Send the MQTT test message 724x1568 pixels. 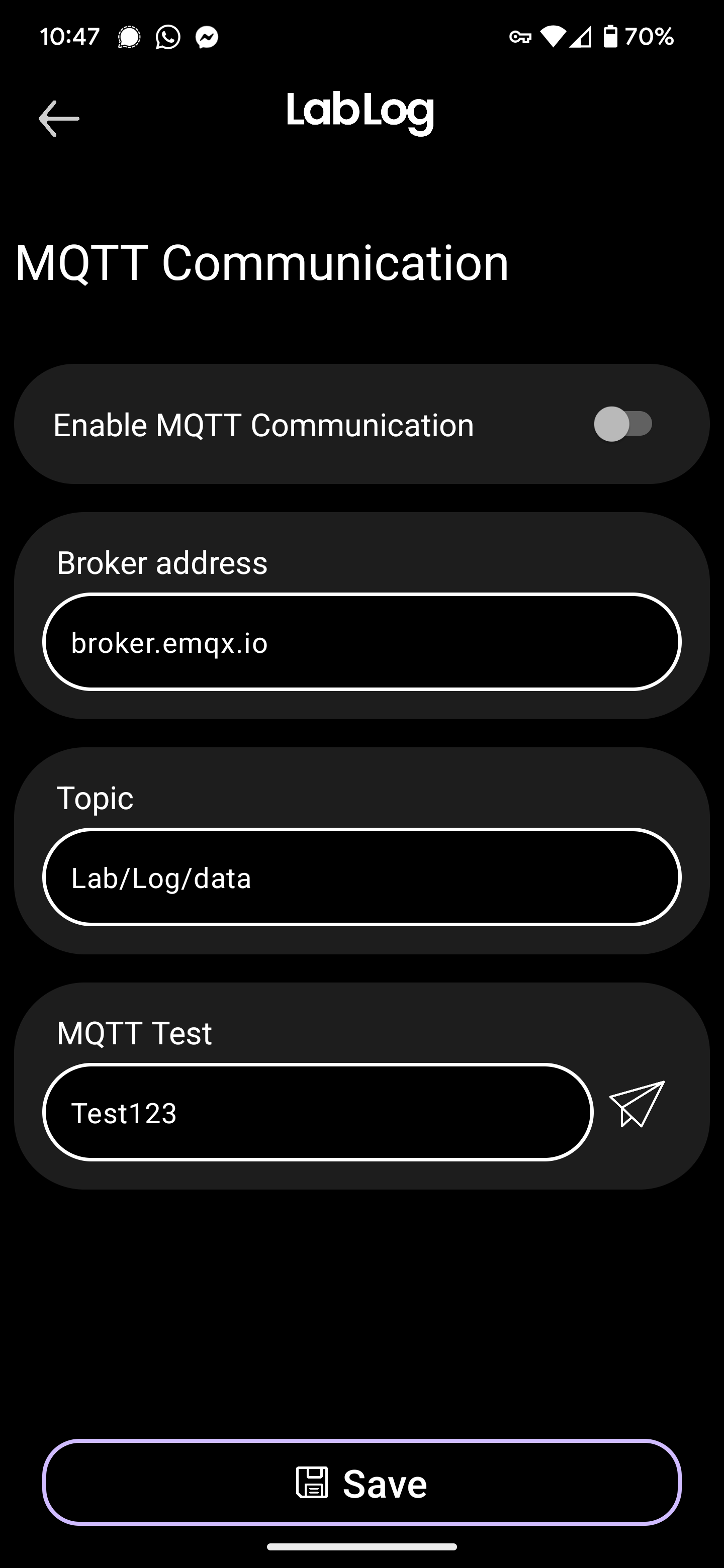pyautogui.click(x=637, y=1104)
